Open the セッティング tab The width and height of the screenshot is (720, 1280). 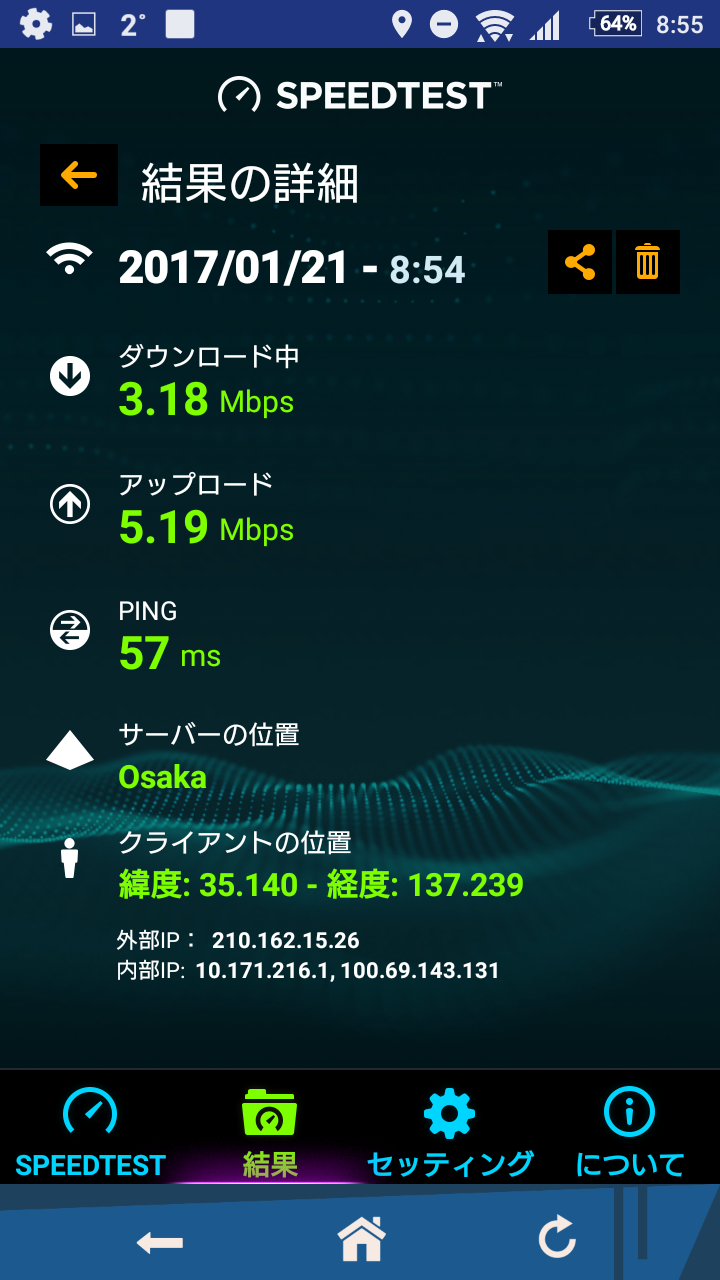(x=450, y=1131)
